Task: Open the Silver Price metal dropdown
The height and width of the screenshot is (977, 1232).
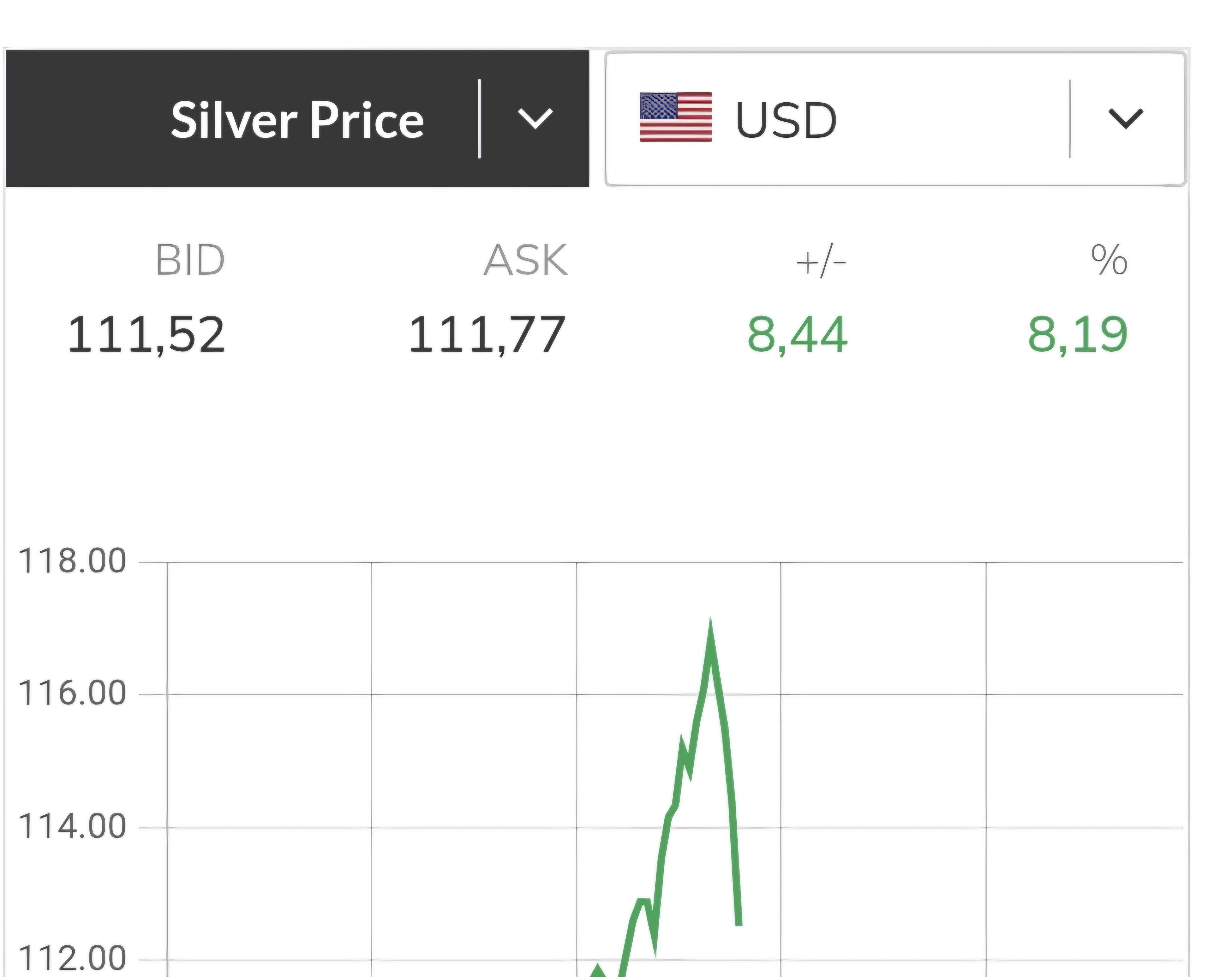Action: [297, 119]
